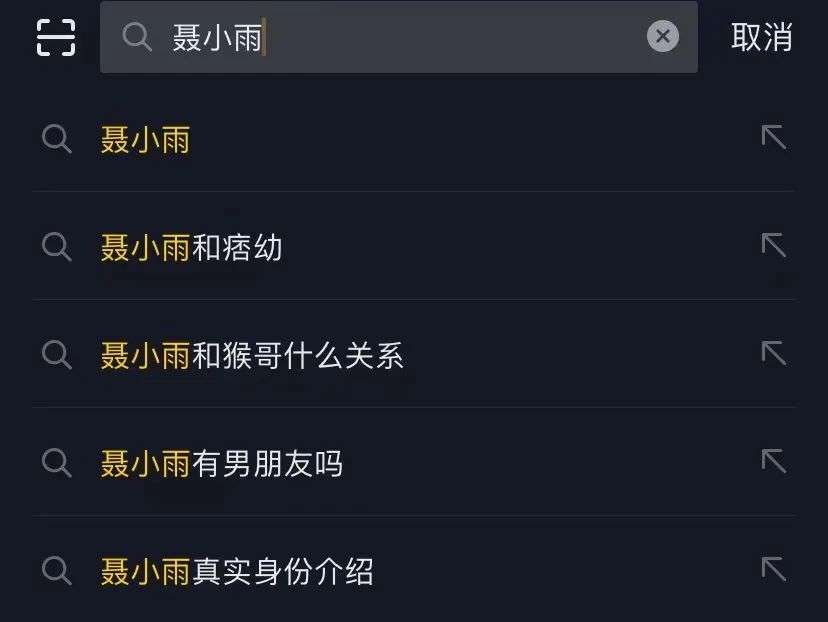Tap 取消 to cancel the search
The height and width of the screenshot is (622, 828).
[761, 37]
